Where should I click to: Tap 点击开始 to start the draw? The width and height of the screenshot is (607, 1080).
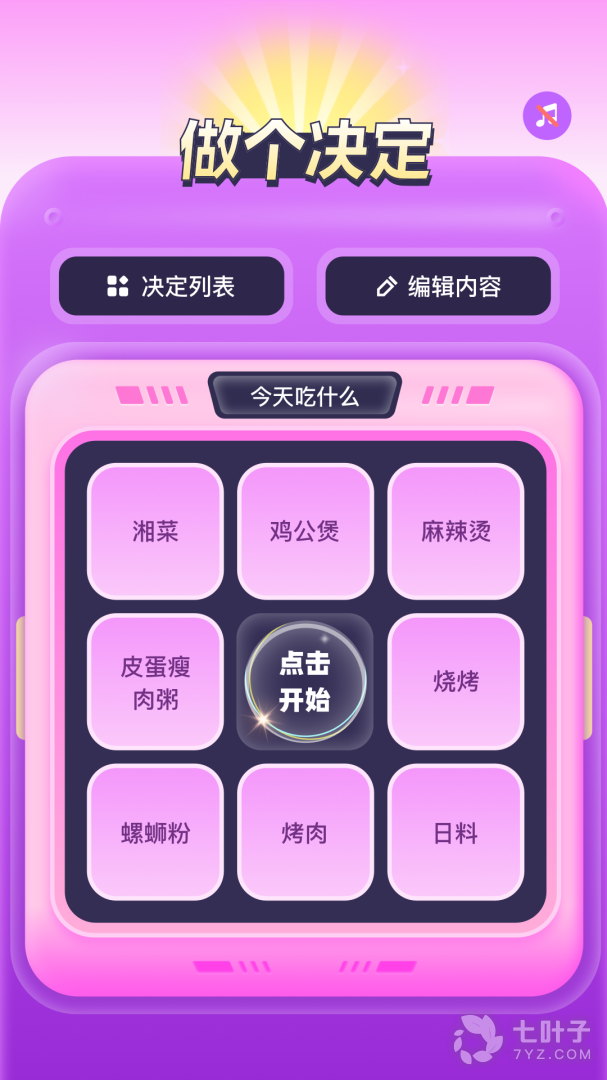point(305,682)
